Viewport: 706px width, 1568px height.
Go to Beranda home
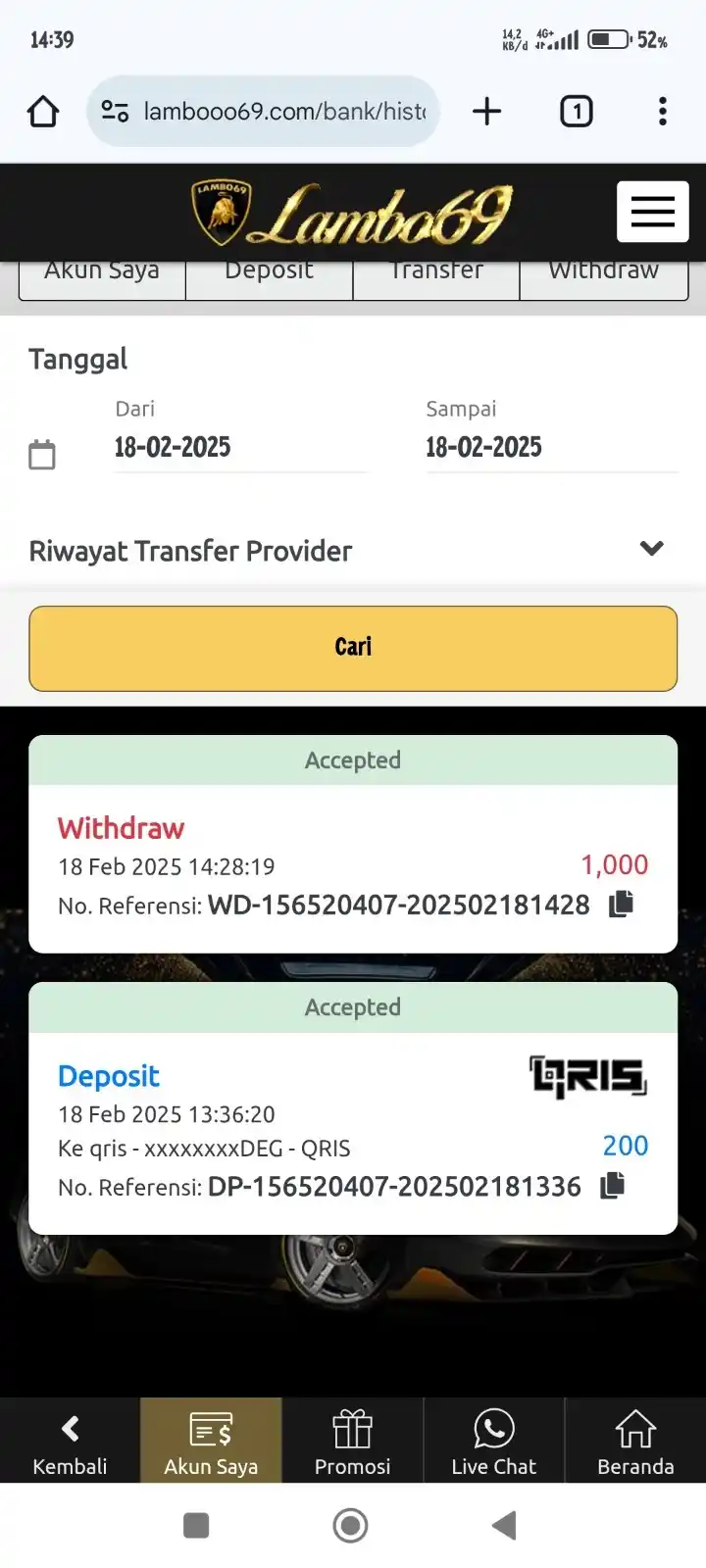click(634, 1442)
